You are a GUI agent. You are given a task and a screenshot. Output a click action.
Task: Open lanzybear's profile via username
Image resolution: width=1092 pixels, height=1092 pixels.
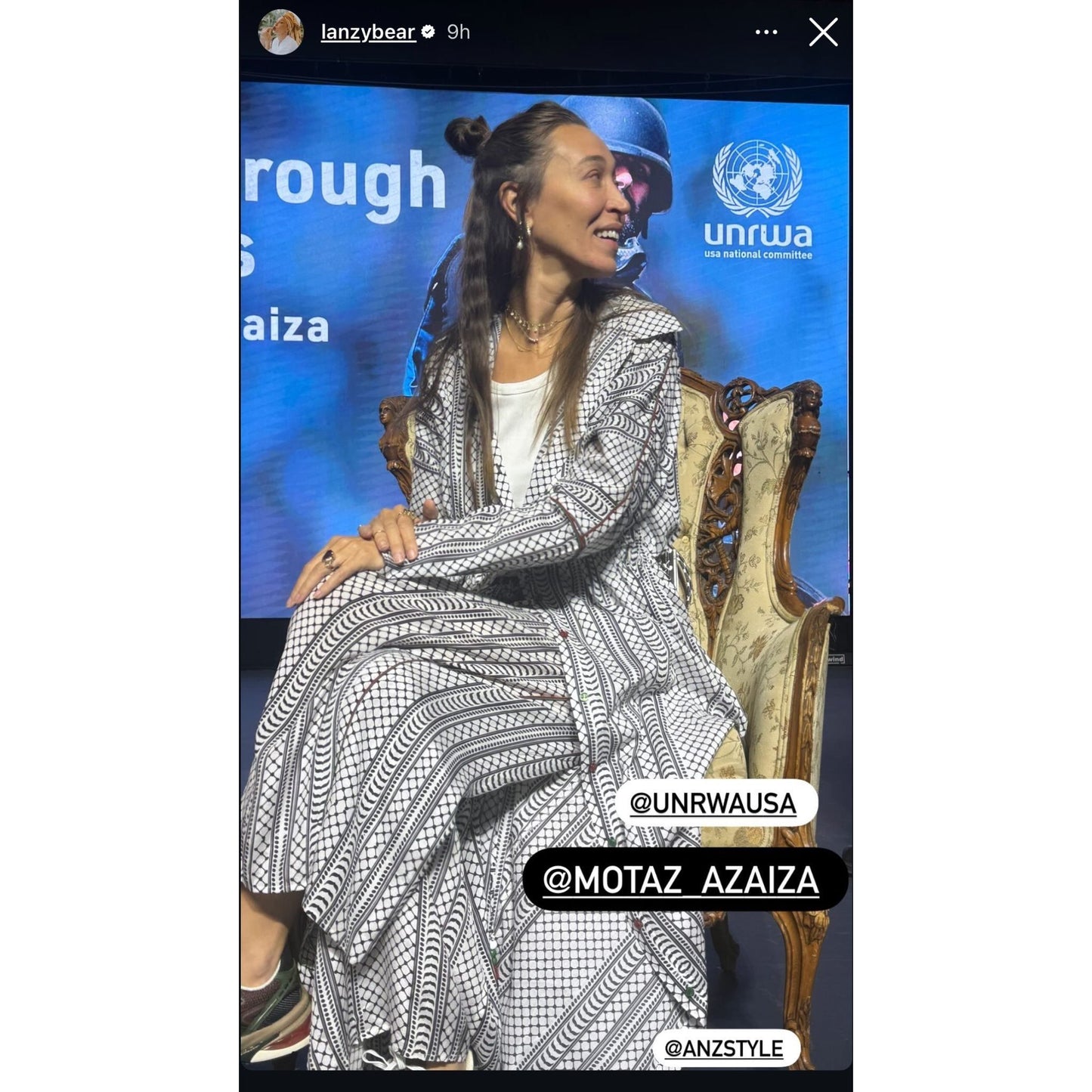(368, 32)
